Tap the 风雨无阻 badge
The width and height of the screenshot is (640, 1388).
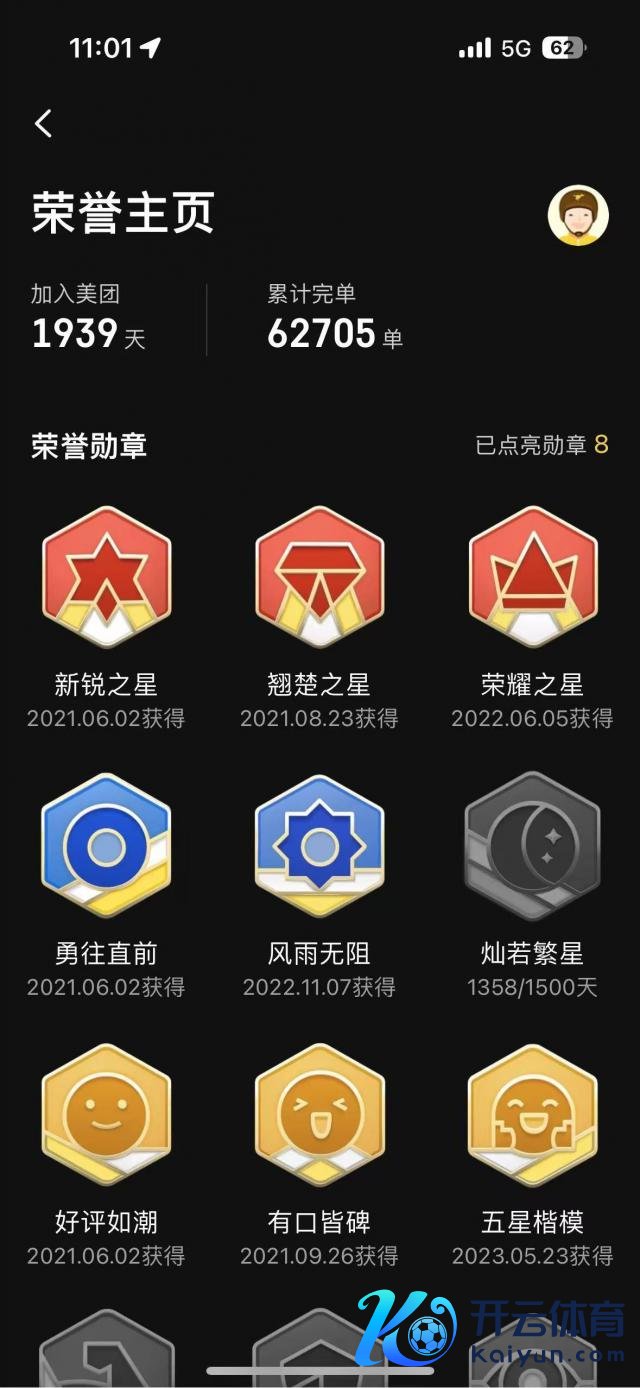(x=319, y=846)
